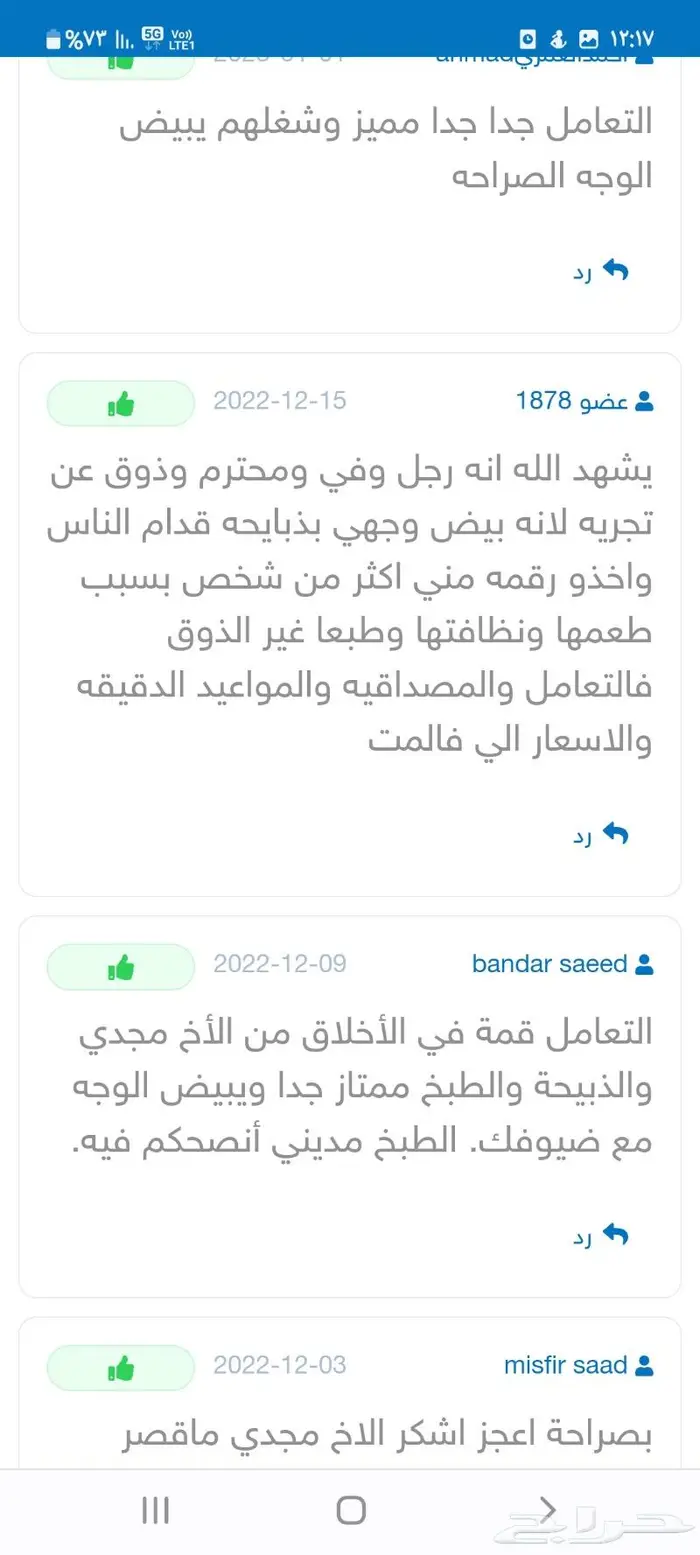Reply to the review starting "التعامل جدا جدا مميز"

tap(601, 271)
